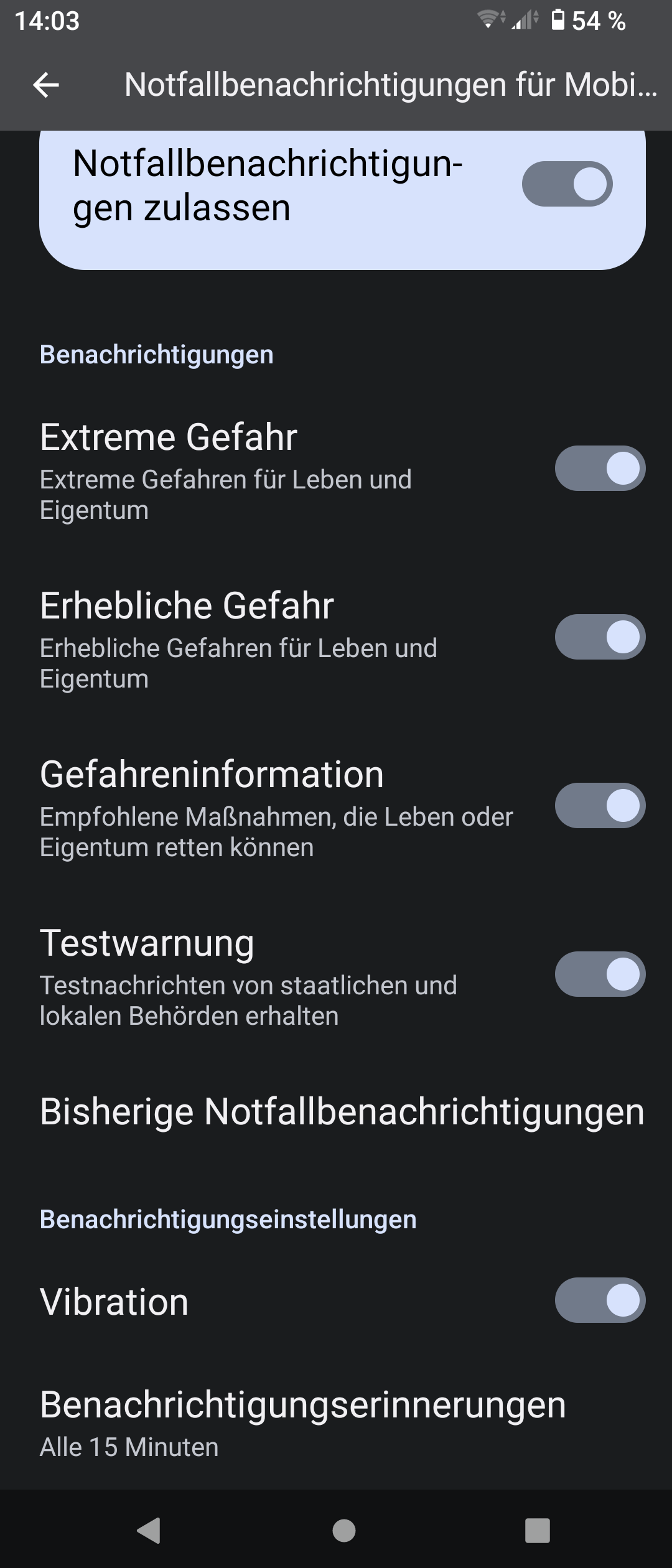Open Bisherige Notfallbenachrichtigungen

click(x=342, y=1111)
